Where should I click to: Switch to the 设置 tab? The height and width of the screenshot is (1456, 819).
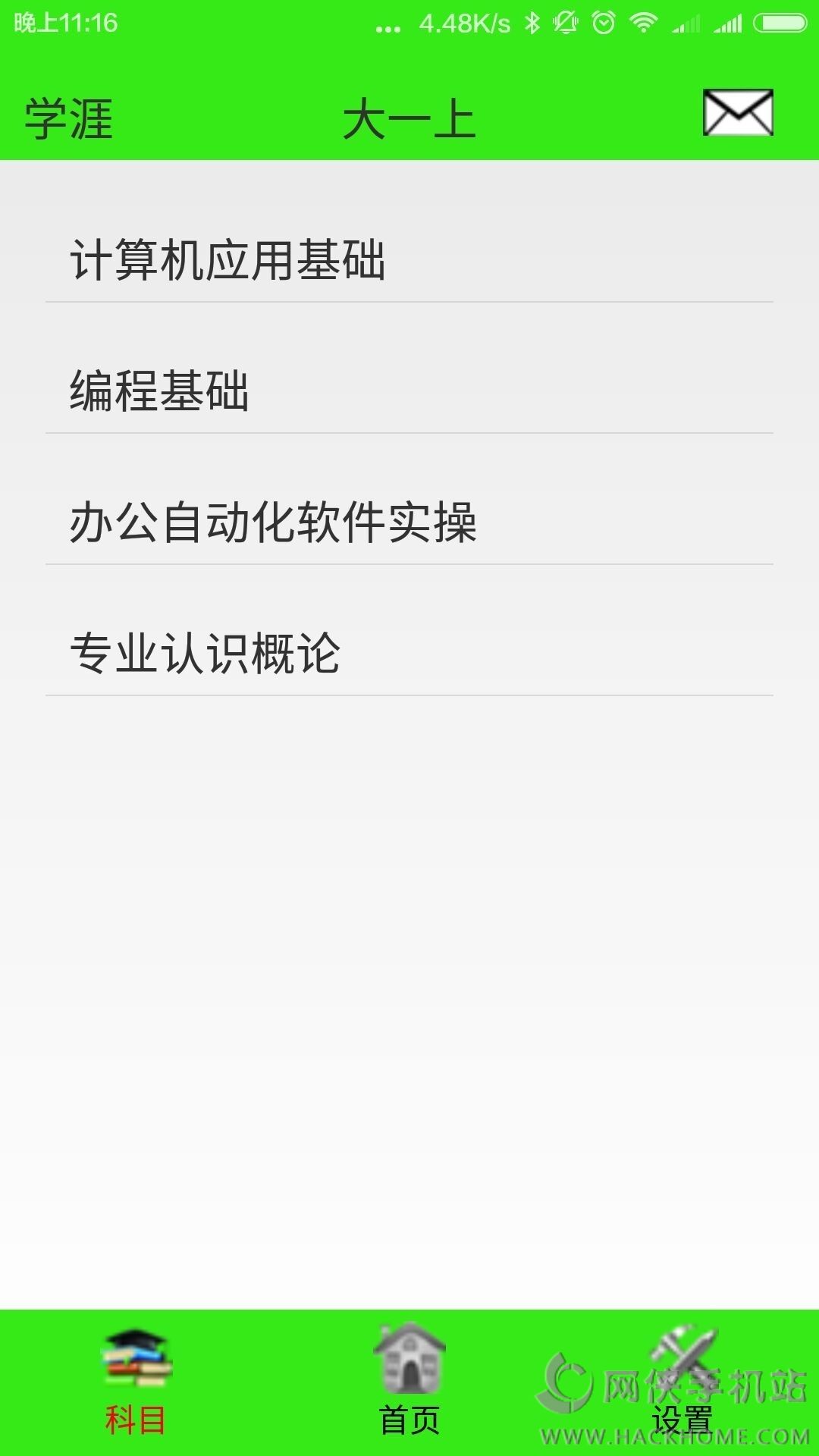point(682,1382)
